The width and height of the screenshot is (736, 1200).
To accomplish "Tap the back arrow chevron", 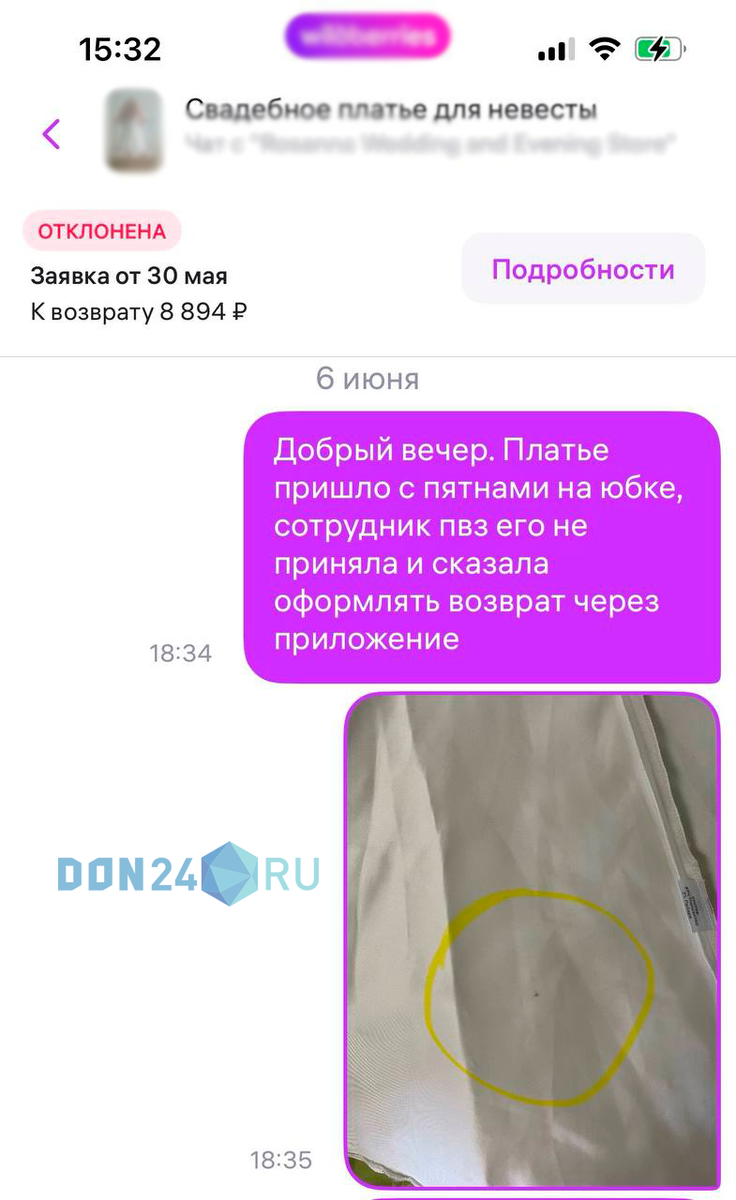I will [x=51, y=133].
